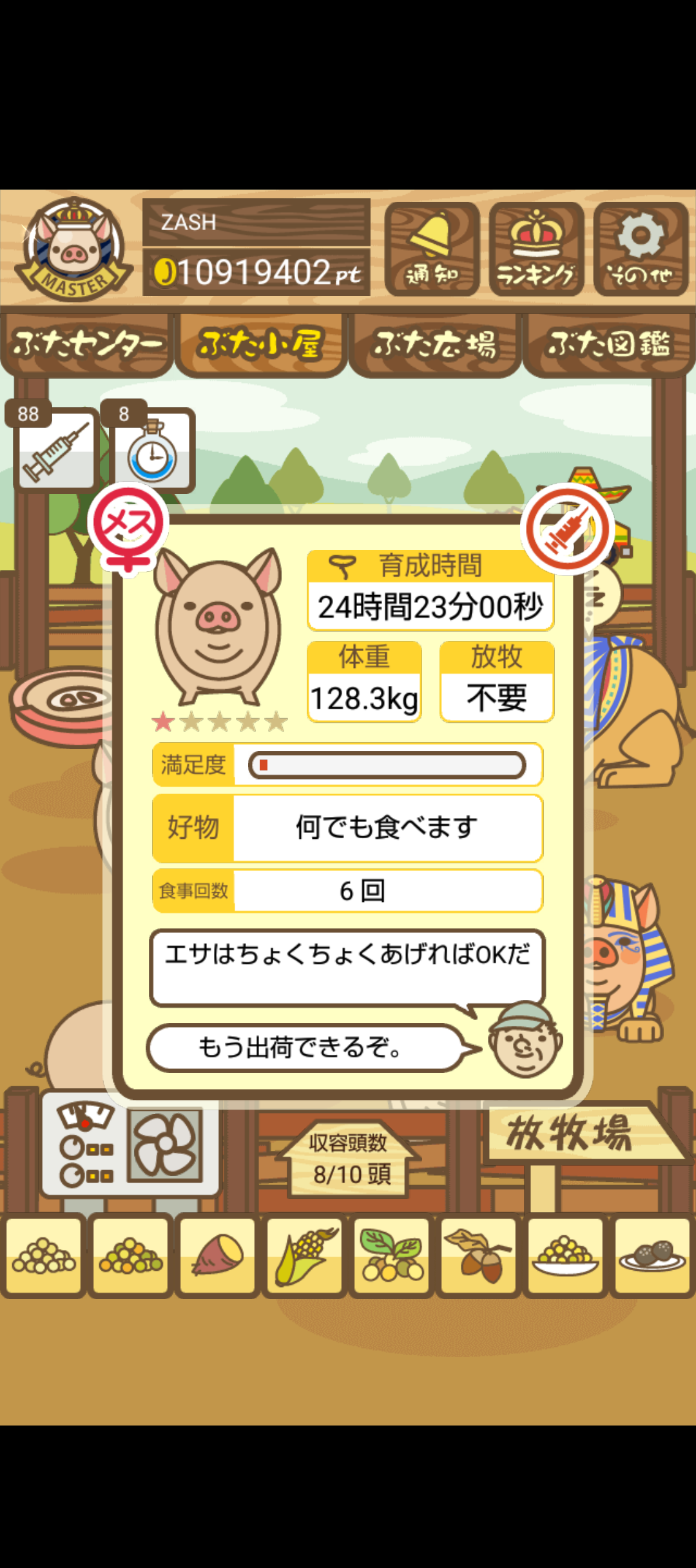
Task: Select the dark truffle dish feed
Action: [652, 1256]
